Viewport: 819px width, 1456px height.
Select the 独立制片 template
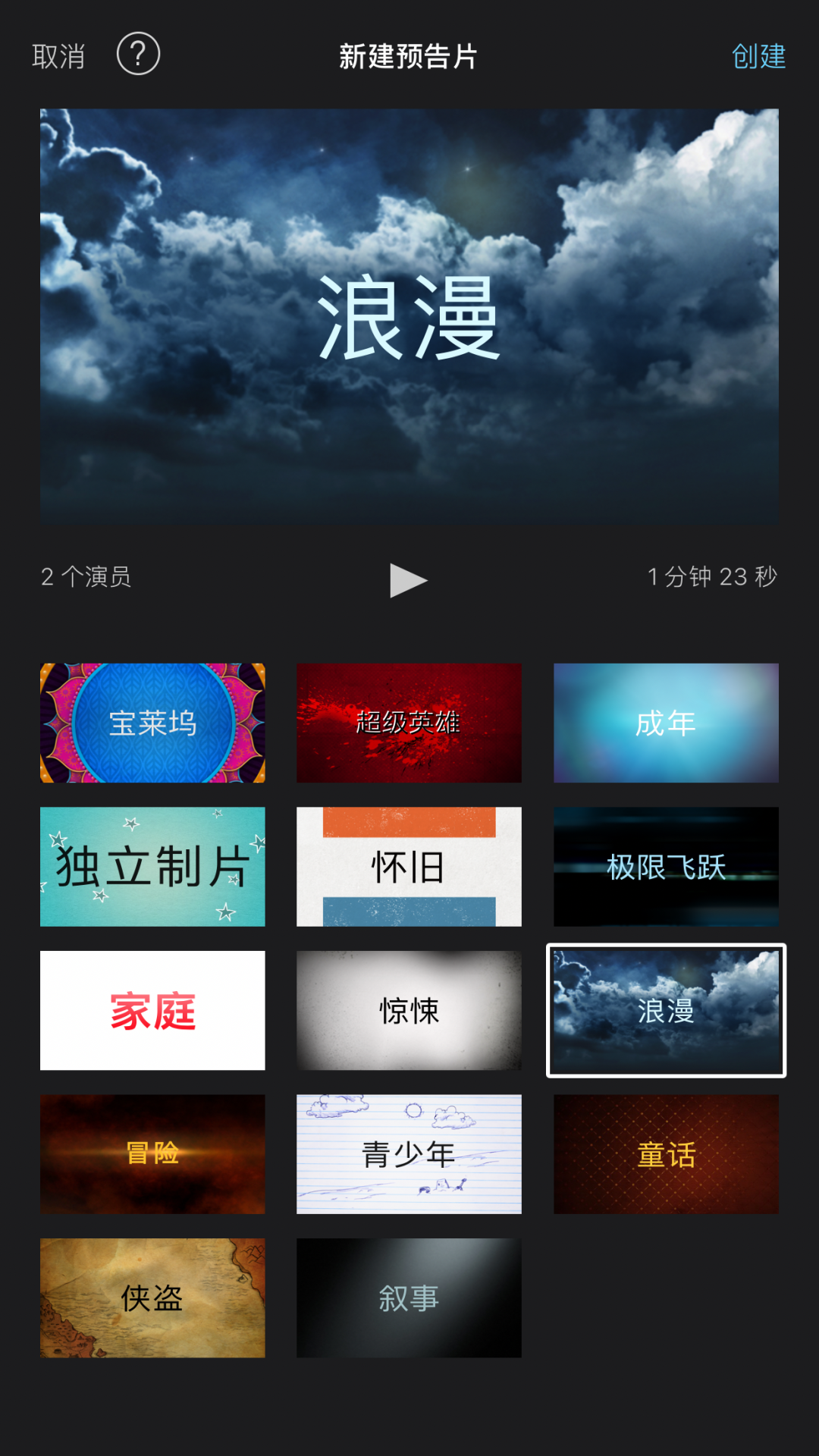(152, 866)
